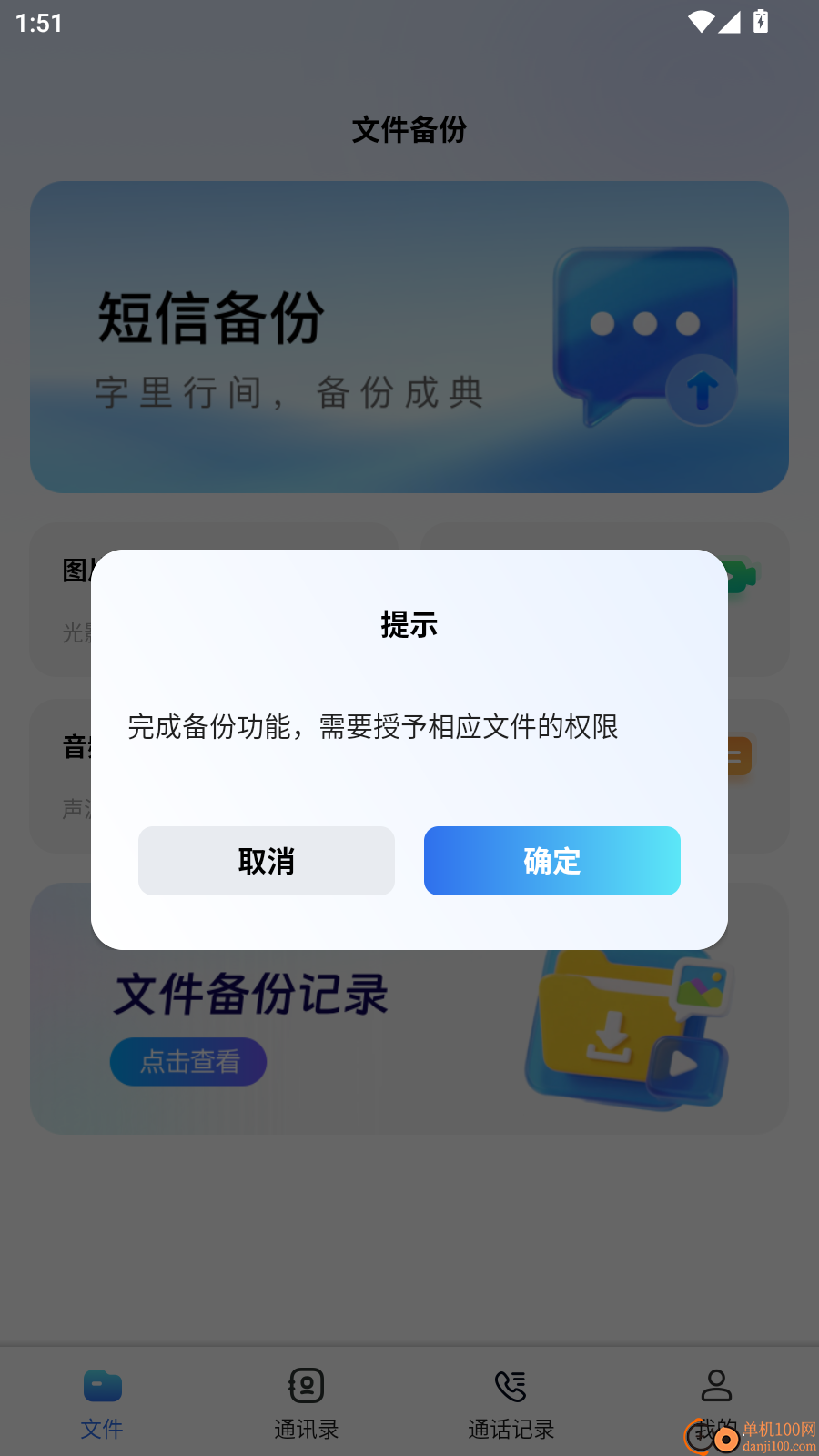
Task: Tap the Wi-Fi icon in the status bar
Action: tap(699, 22)
